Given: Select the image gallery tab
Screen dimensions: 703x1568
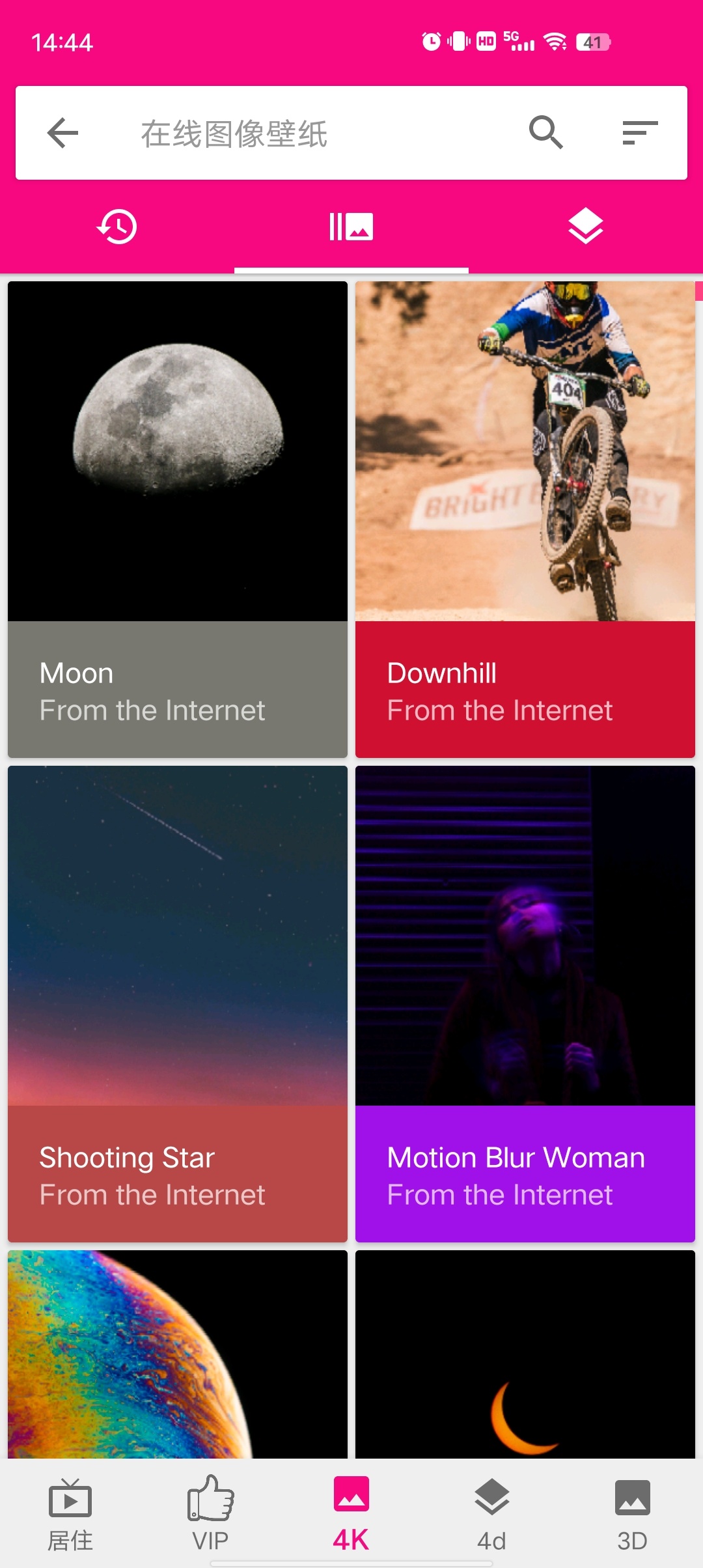Looking at the screenshot, I should coord(351,227).
